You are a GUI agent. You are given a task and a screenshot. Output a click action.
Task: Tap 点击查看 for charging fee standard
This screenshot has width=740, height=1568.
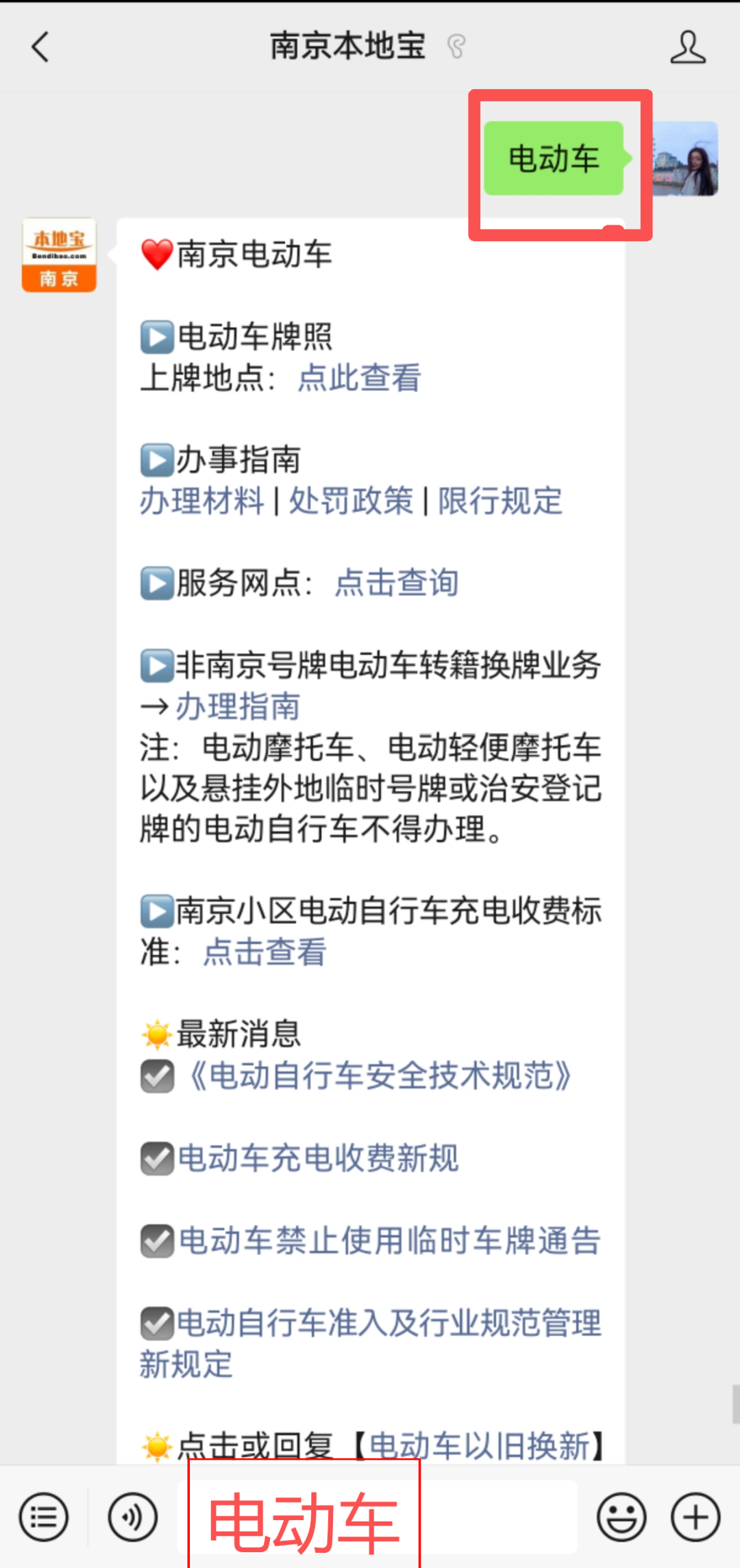(264, 952)
